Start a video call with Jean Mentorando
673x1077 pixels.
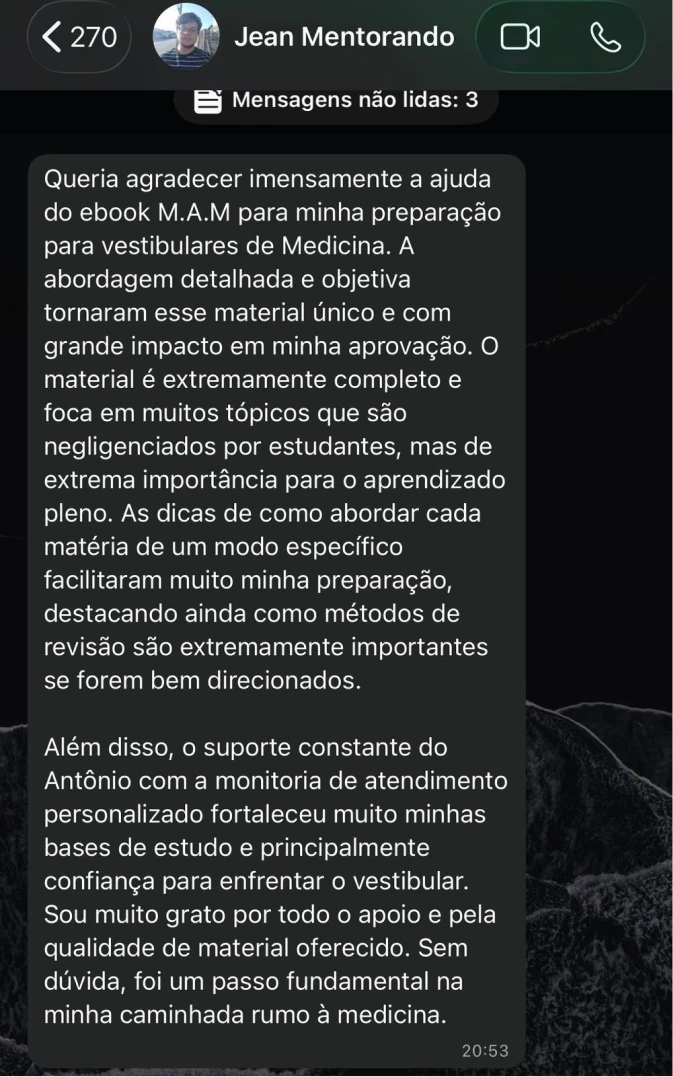tap(519, 38)
